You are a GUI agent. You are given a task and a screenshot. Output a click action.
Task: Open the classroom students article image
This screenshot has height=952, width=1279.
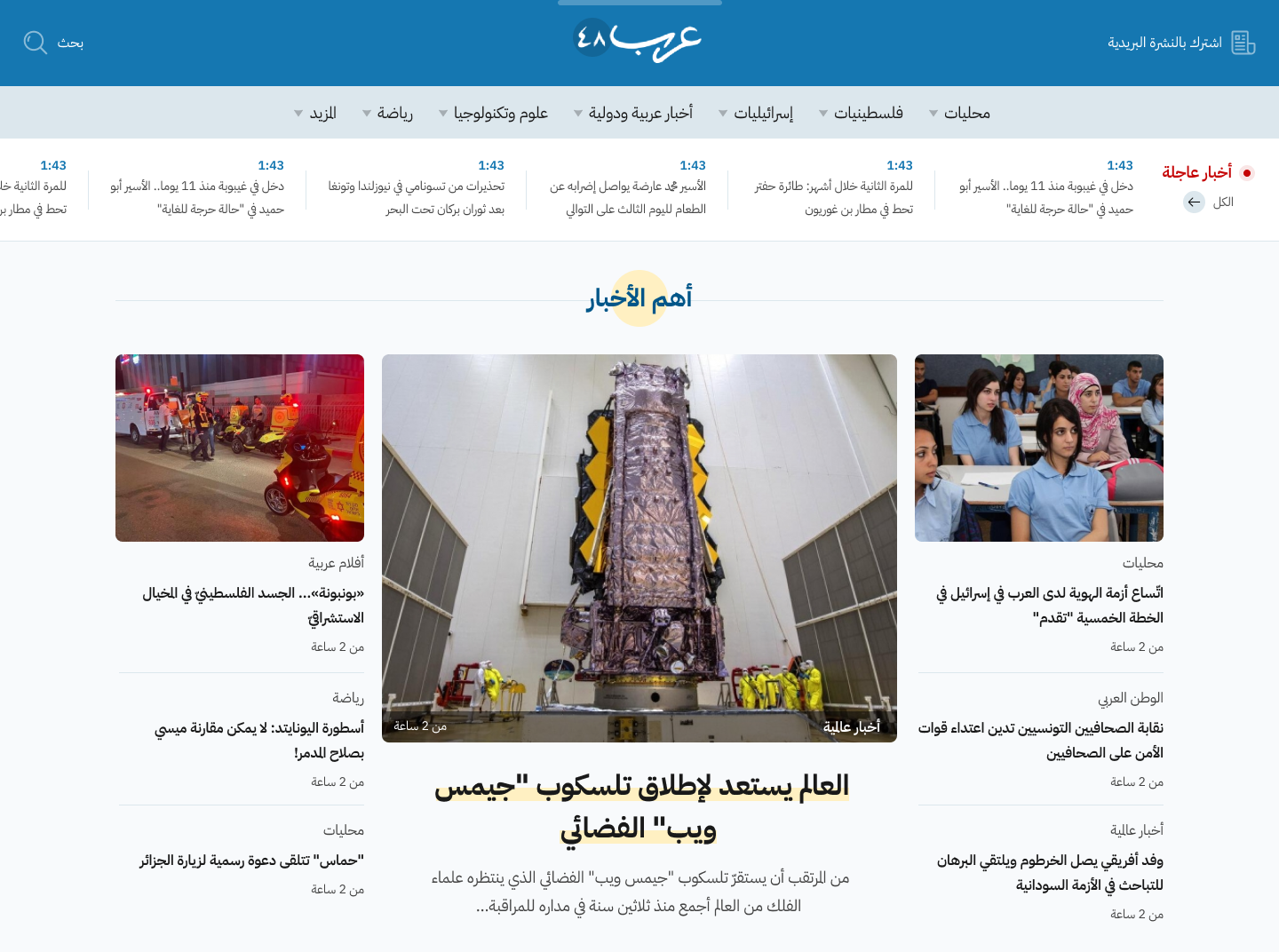(1038, 448)
